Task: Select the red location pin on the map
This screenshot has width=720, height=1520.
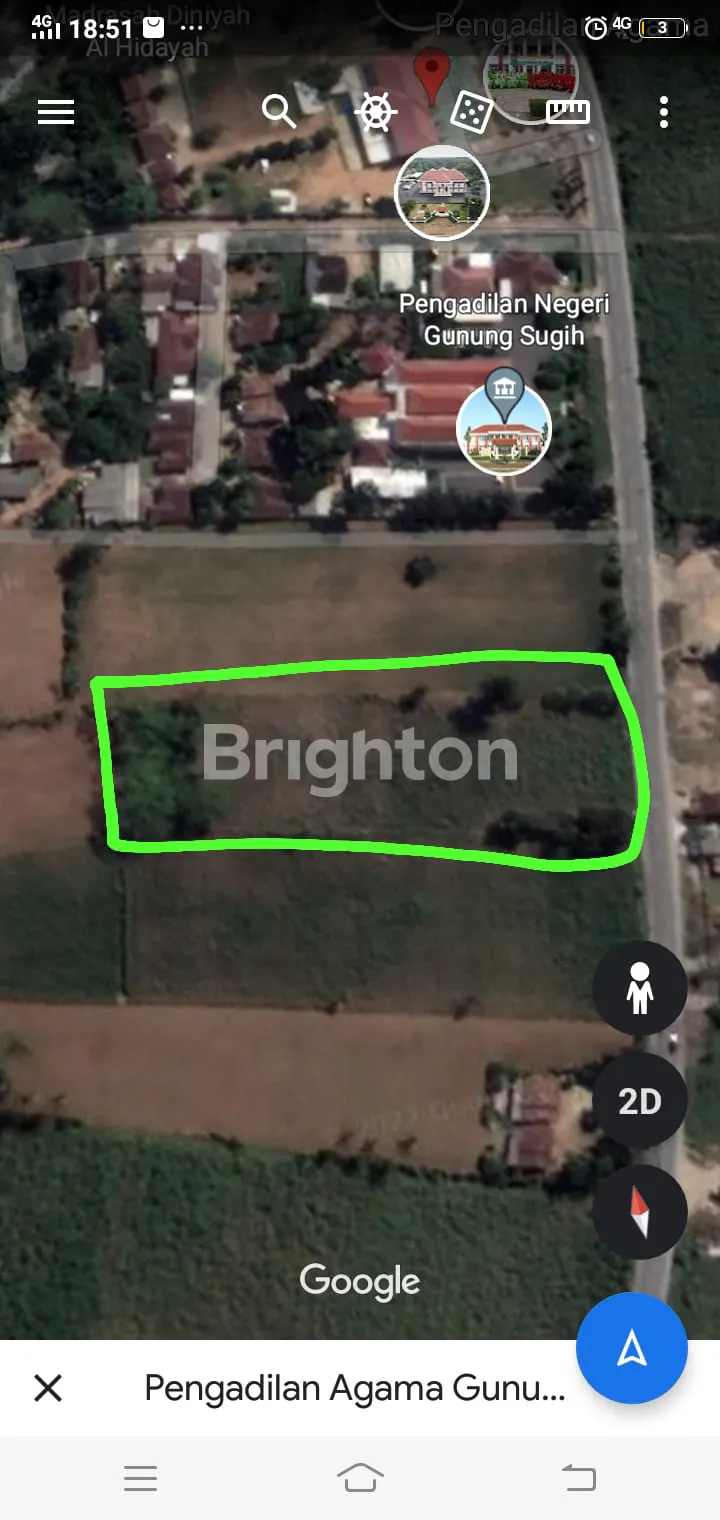Action: pyautogui.click(x=432, y=73)
